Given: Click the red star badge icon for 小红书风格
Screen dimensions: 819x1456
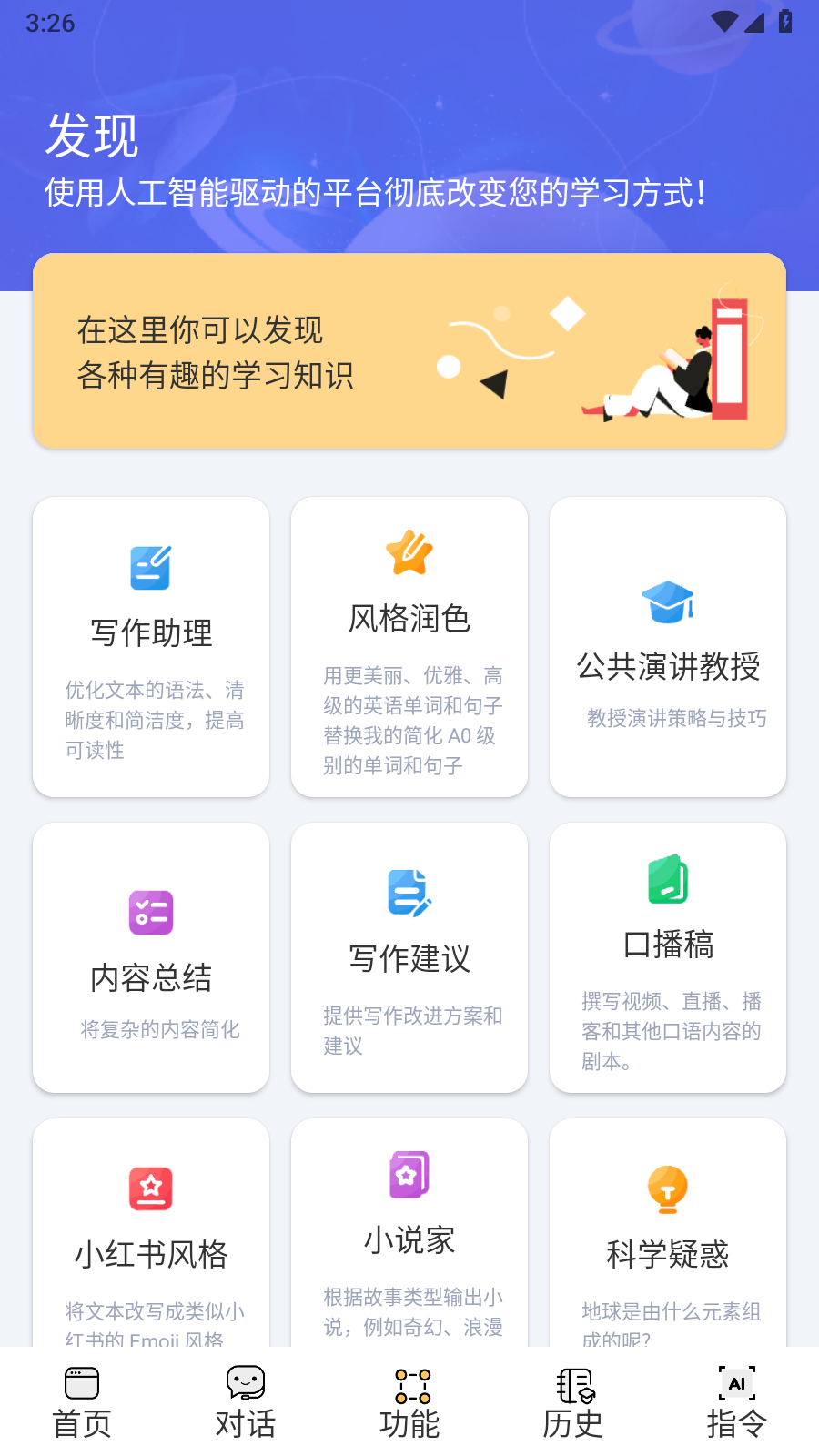Looking at the screenshot, I should click(150, 1188).
